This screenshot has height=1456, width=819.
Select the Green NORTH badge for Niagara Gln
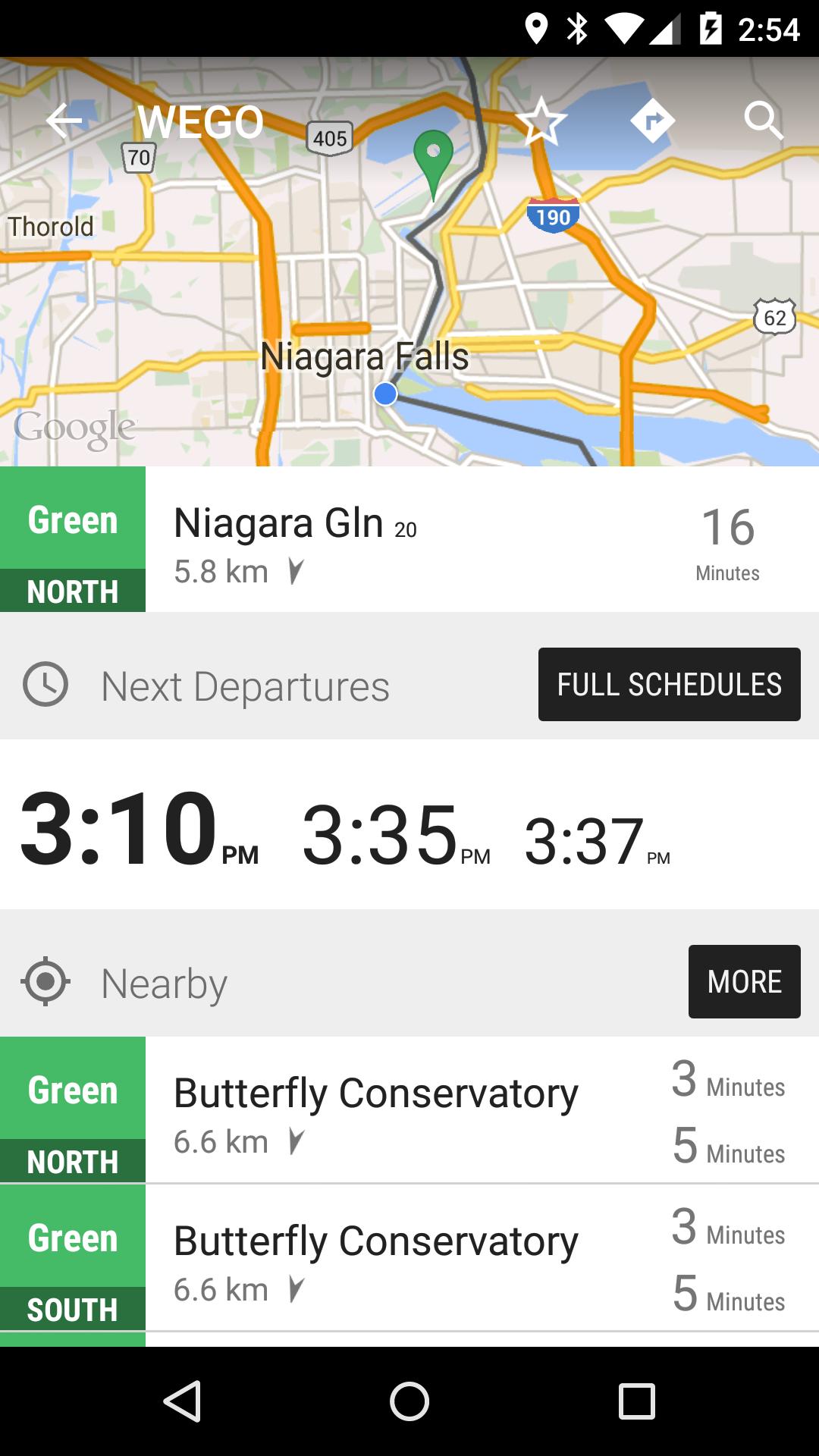point(72,540)
